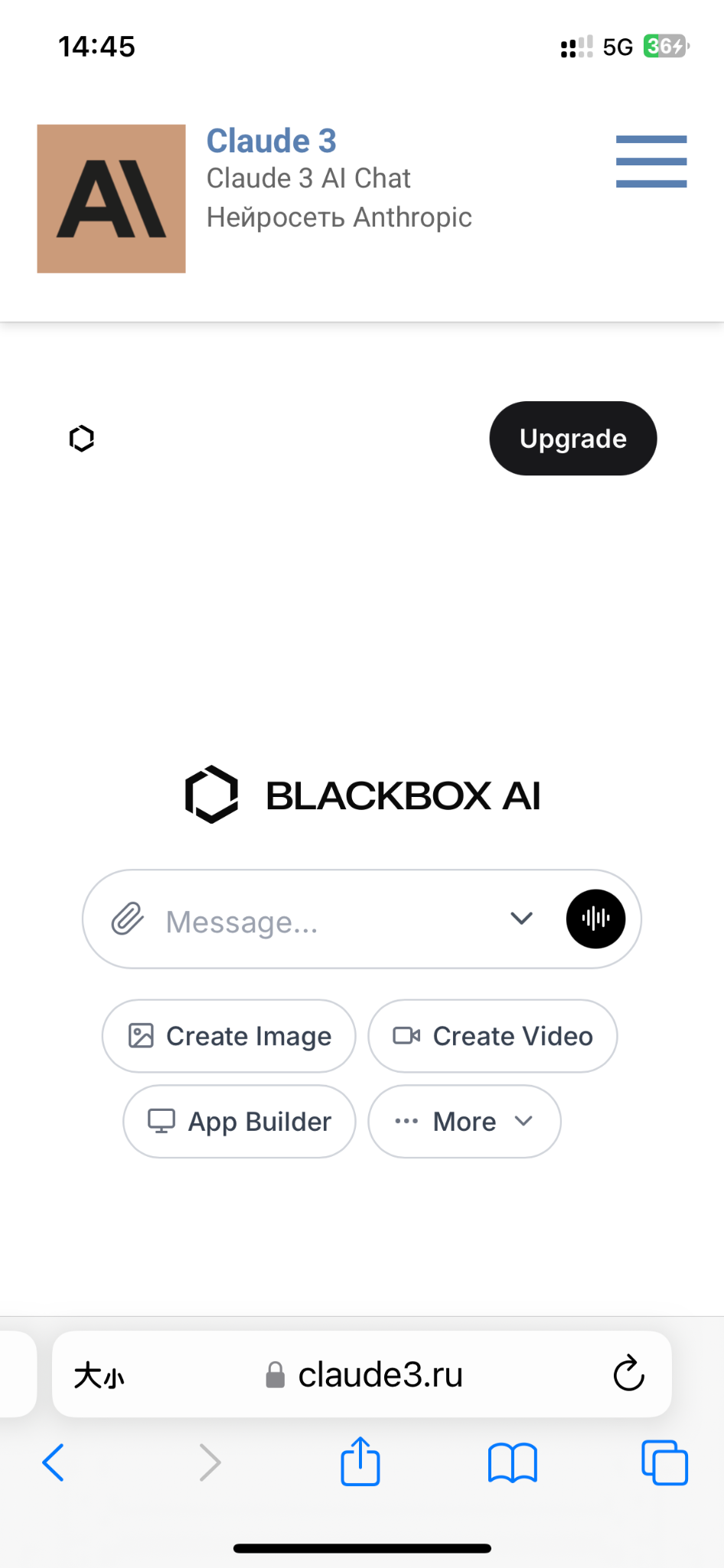Share this page
724x1568 pixels.
point(360,1462)
